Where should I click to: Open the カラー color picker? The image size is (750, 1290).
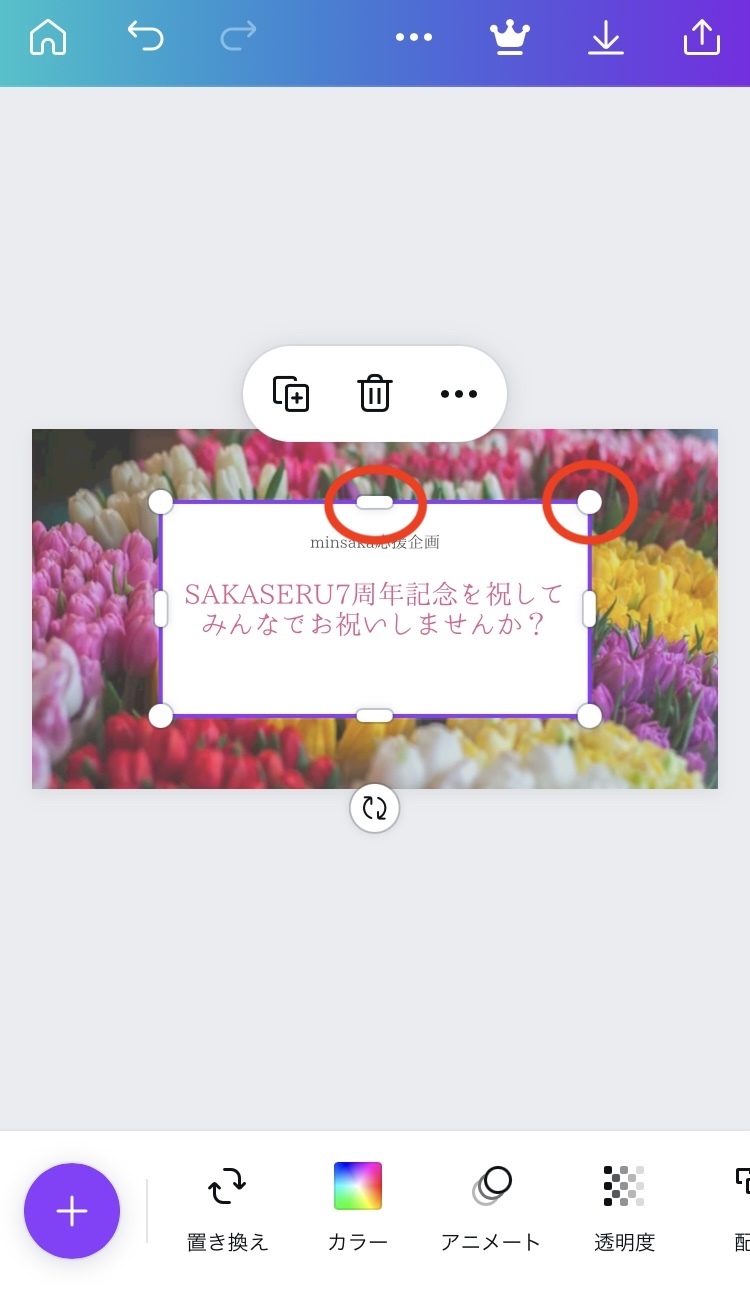[x=358, y=1207]
